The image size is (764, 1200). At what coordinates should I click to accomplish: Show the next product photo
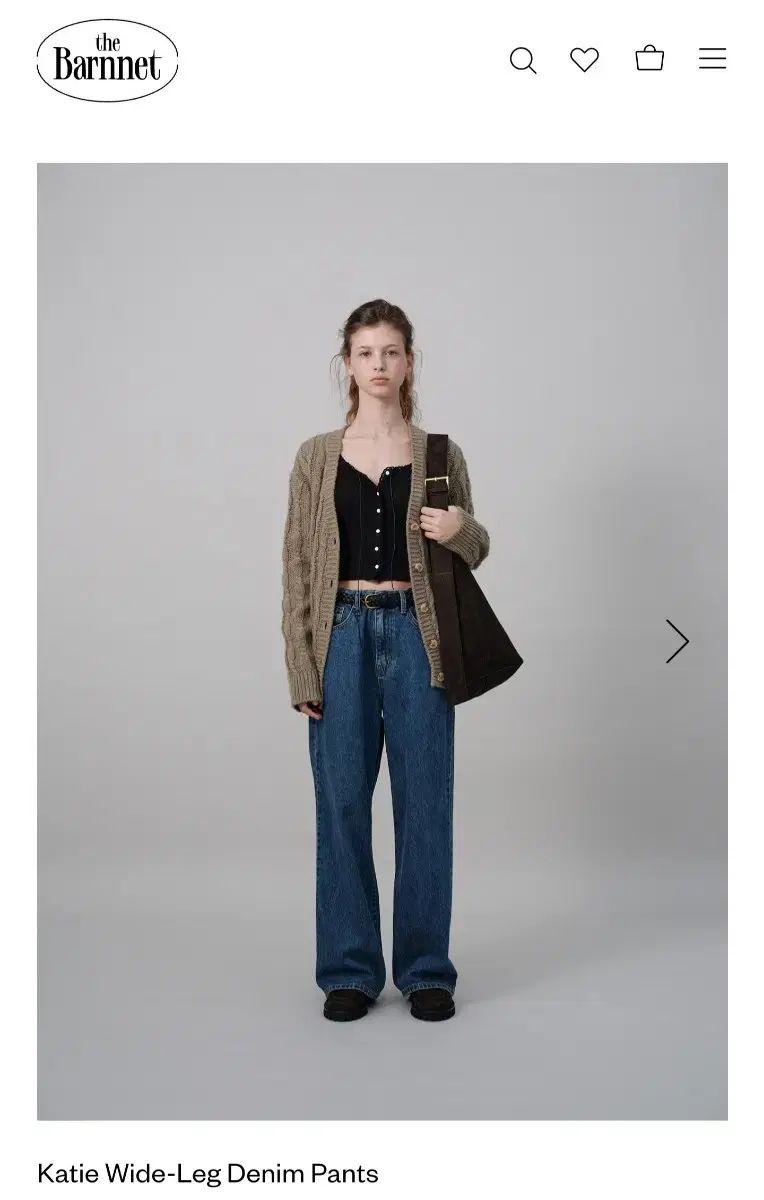(677, 641)
